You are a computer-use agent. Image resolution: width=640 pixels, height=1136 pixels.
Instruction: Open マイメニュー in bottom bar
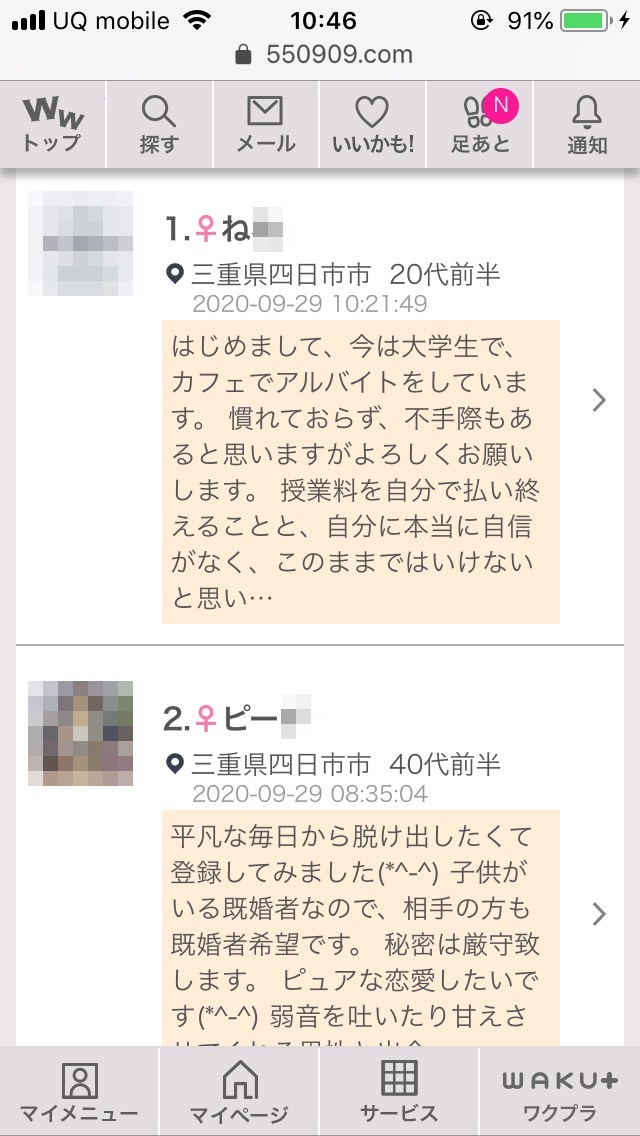click(80, 1092)
